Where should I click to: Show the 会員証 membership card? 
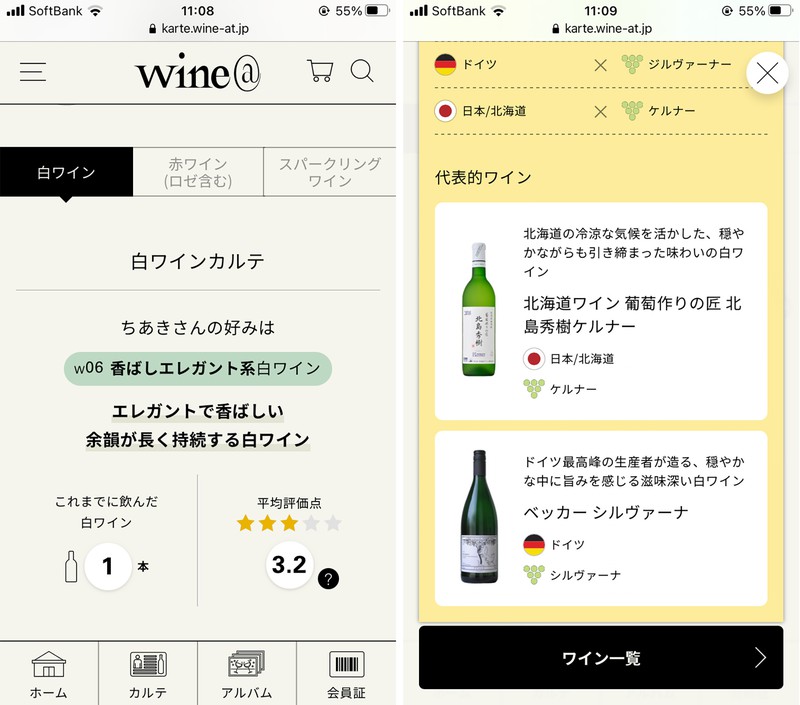point(346,674)
